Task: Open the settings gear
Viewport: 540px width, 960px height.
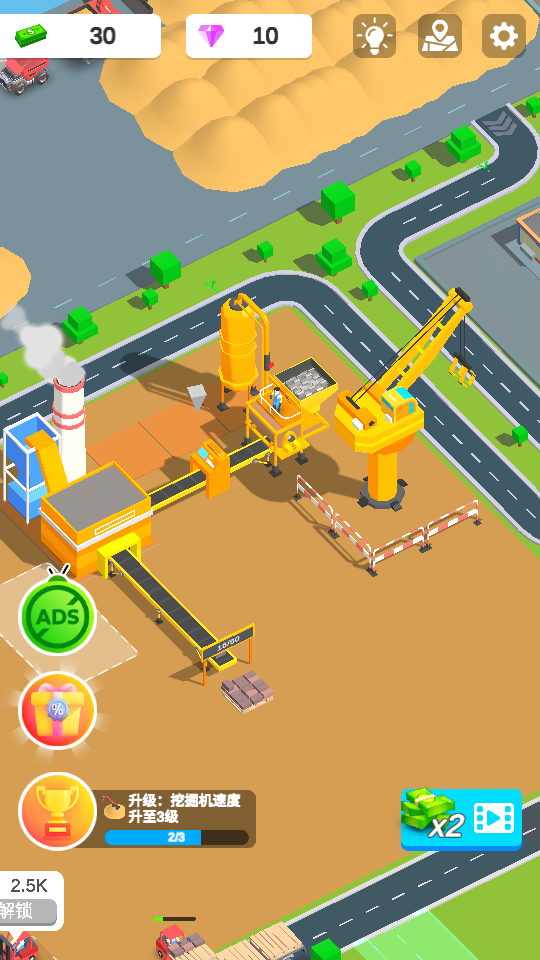Action: (x=504, y=36)
